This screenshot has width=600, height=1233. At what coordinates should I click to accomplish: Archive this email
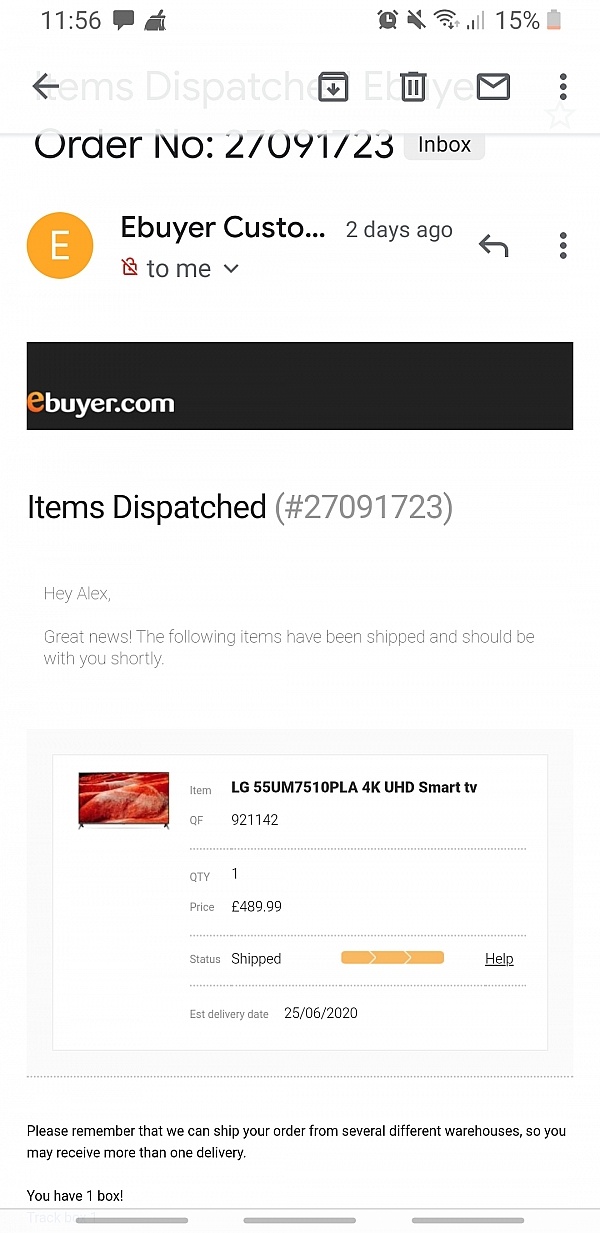333,87
